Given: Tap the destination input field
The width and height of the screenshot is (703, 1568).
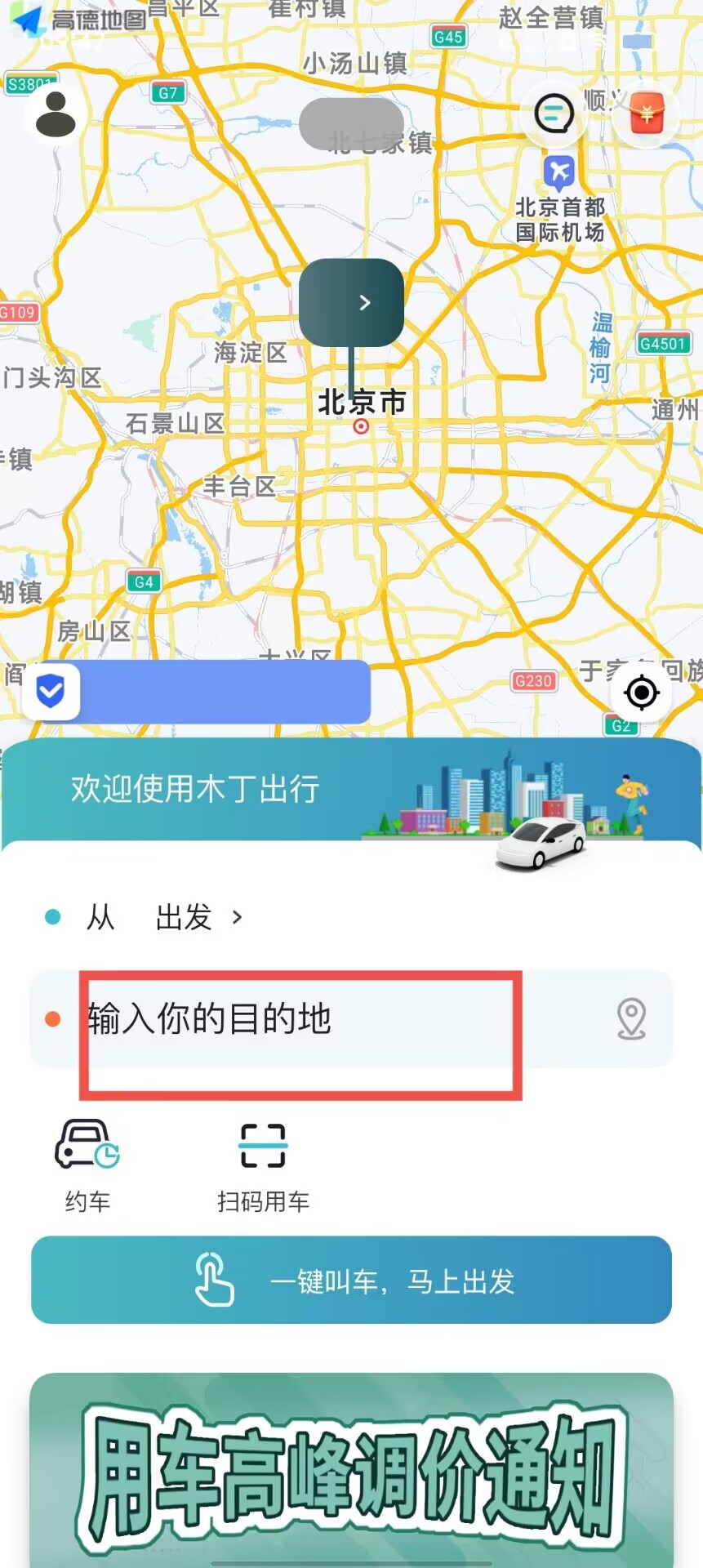Looking at the screenshot, I should 300,1019.
